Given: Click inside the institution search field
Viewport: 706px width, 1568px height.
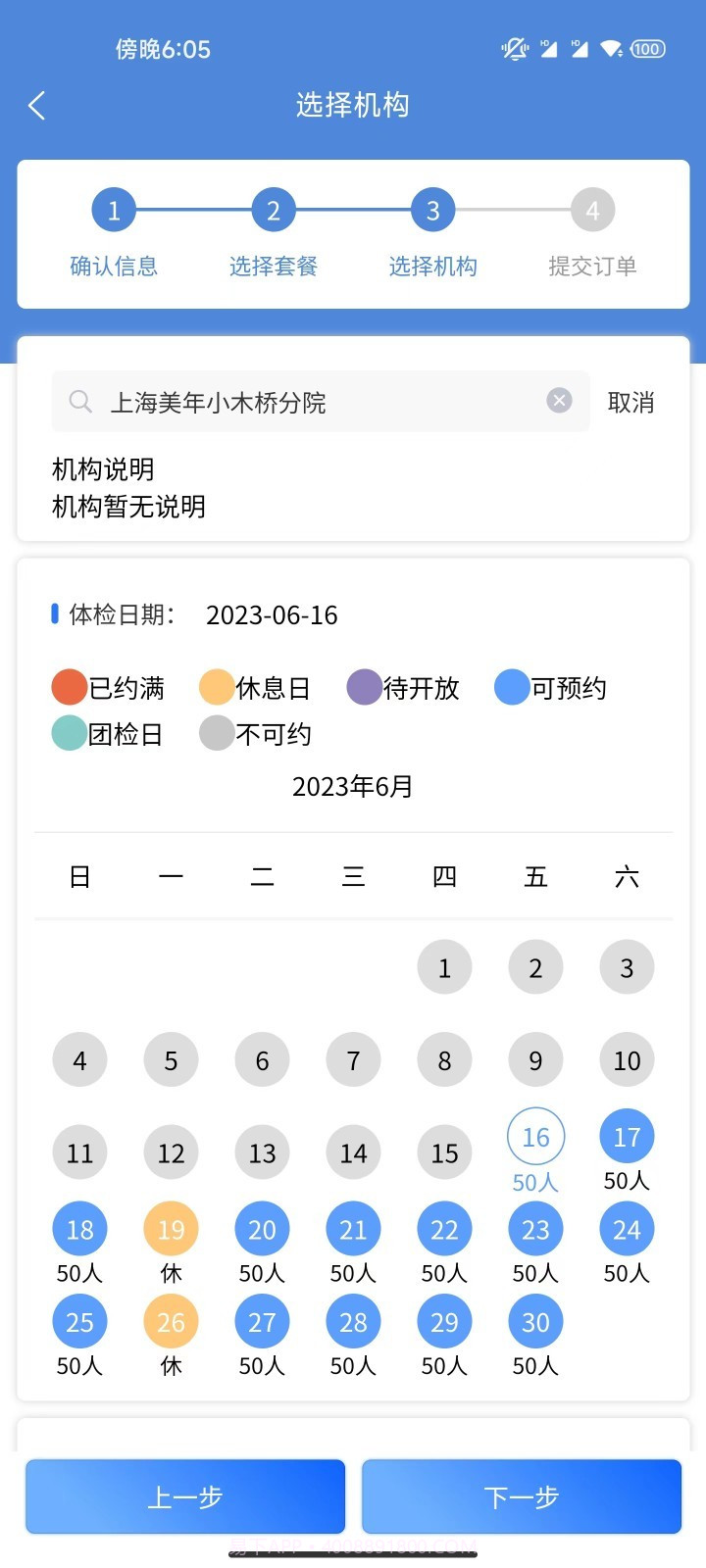Looking at the screenshot, I should tap(294, 402).
